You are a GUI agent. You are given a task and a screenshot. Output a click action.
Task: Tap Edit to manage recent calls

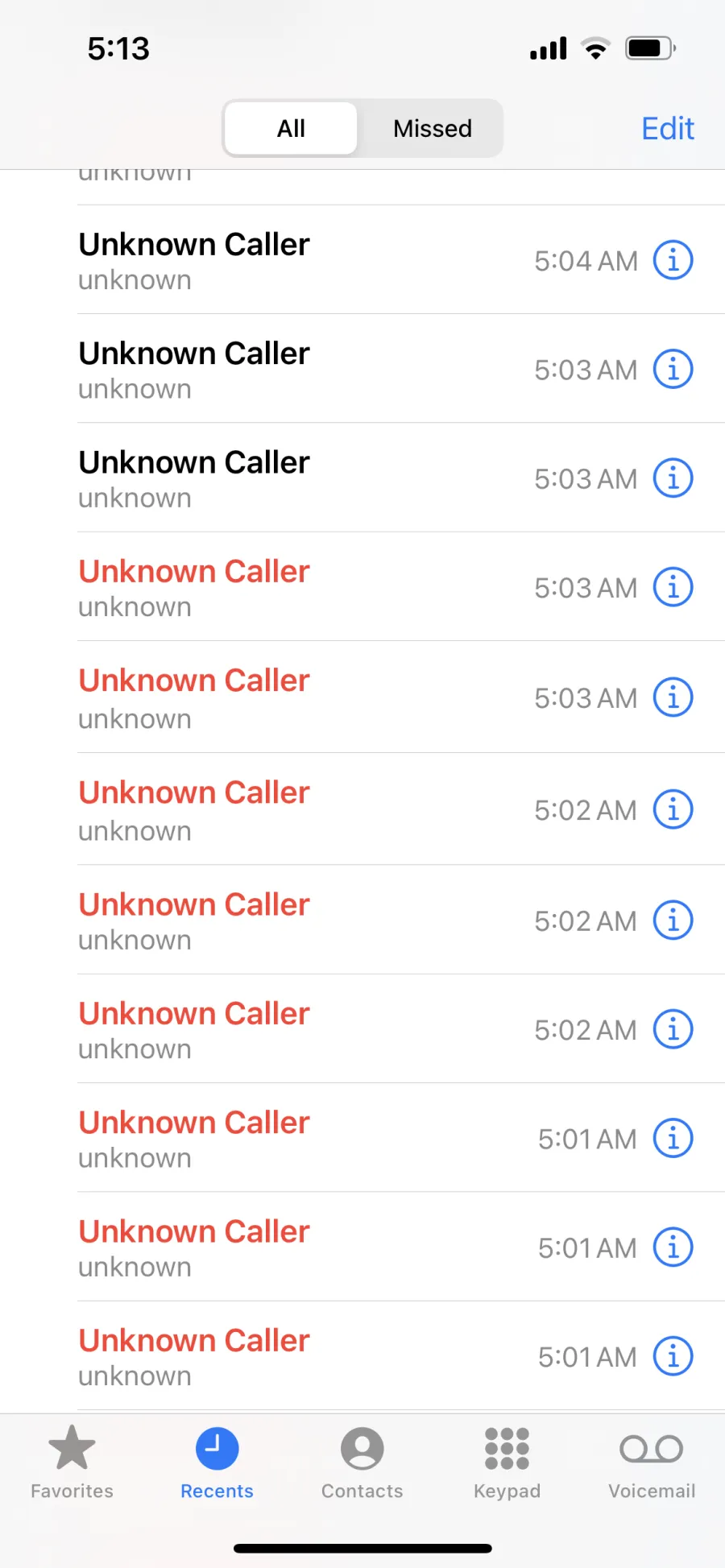[668, 128]
